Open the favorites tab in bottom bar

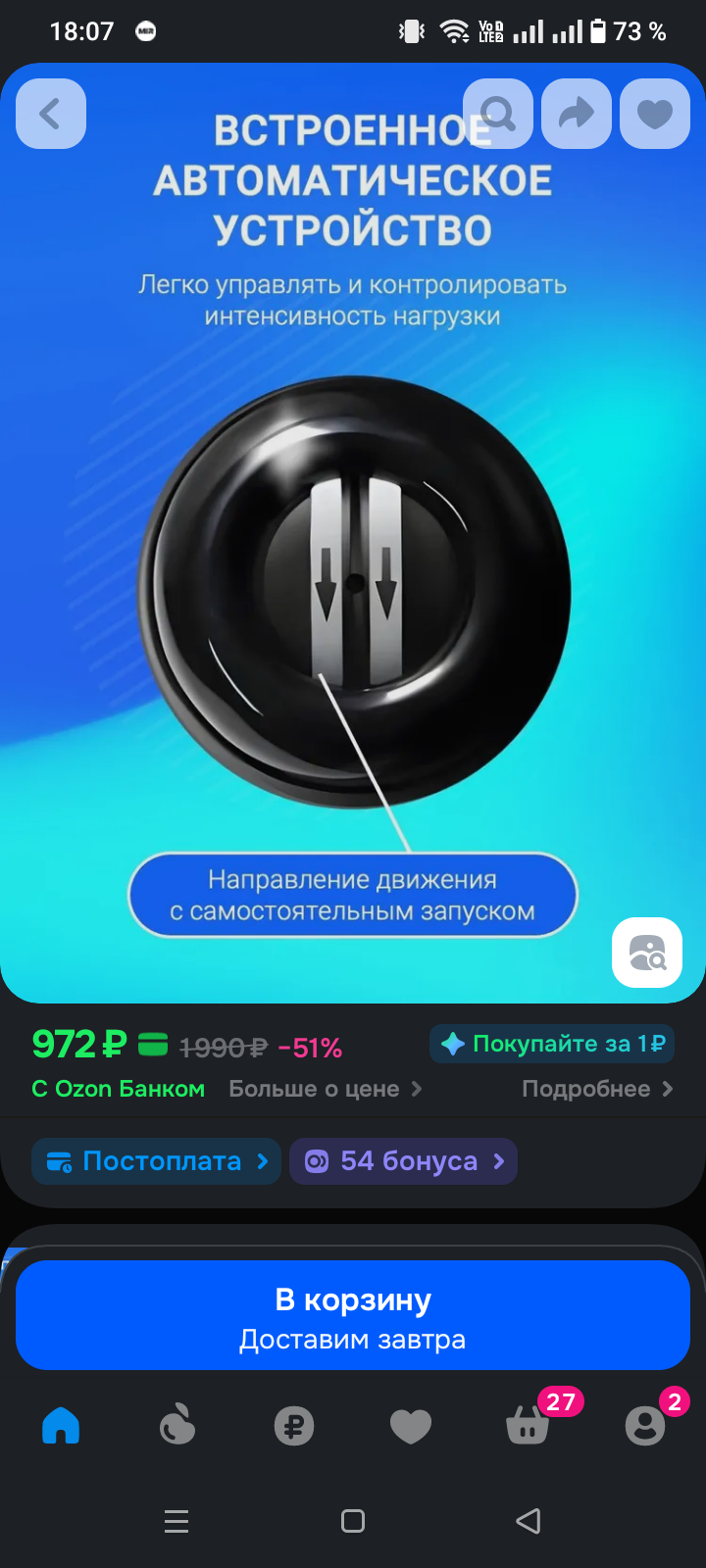click(411, 1425)
